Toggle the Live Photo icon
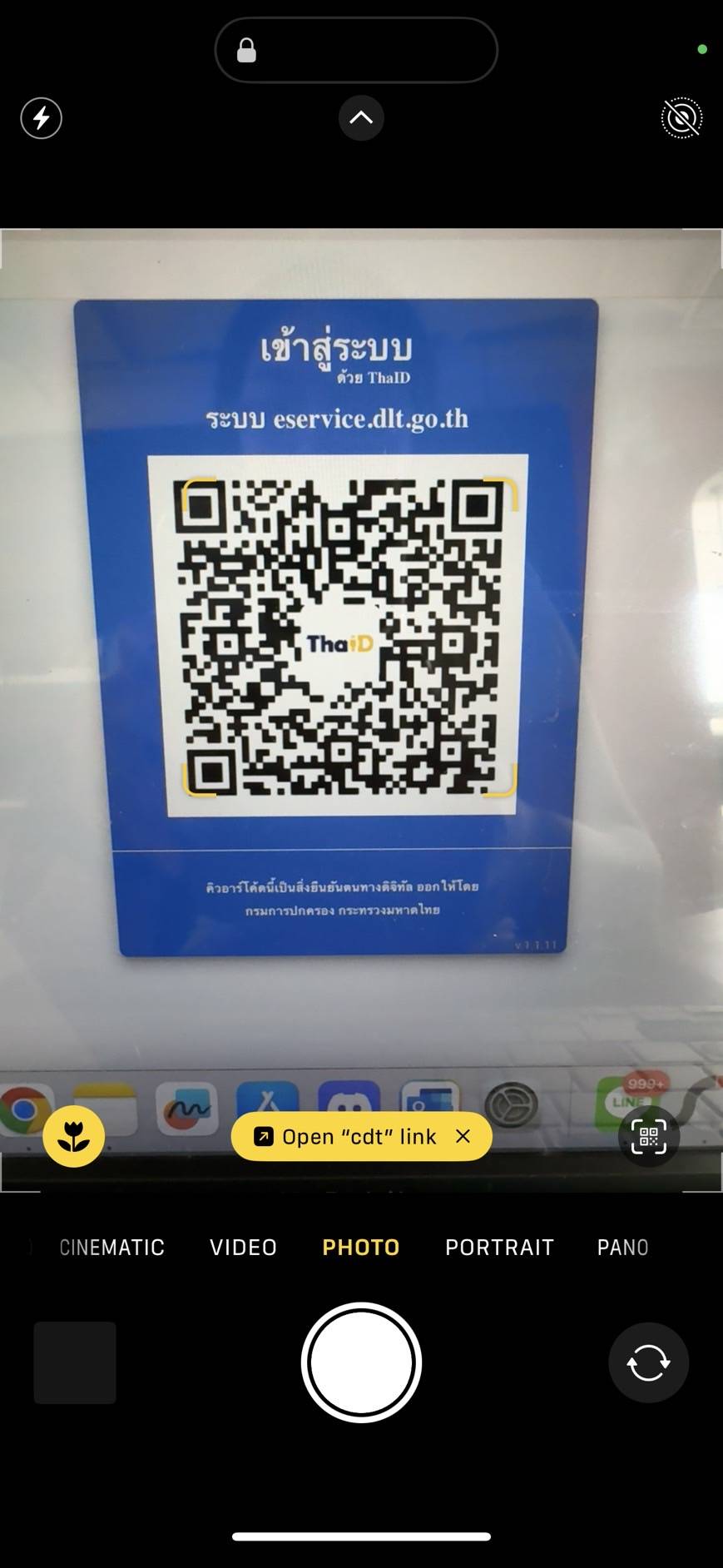This screenshot has width=723, height=1568. (x=681, y=118)
